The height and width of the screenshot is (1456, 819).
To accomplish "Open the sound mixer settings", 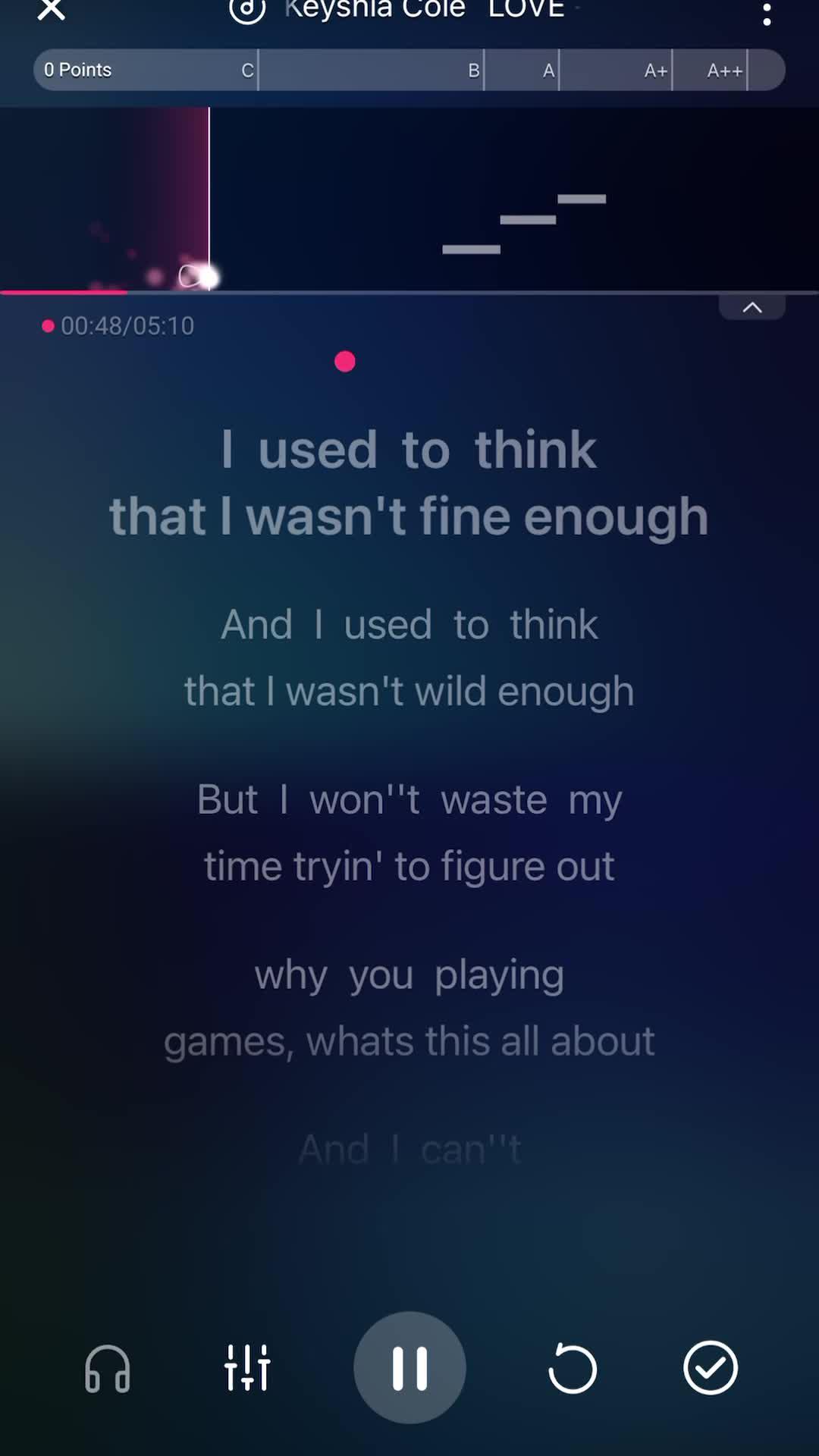I will tap(247, 1368).
